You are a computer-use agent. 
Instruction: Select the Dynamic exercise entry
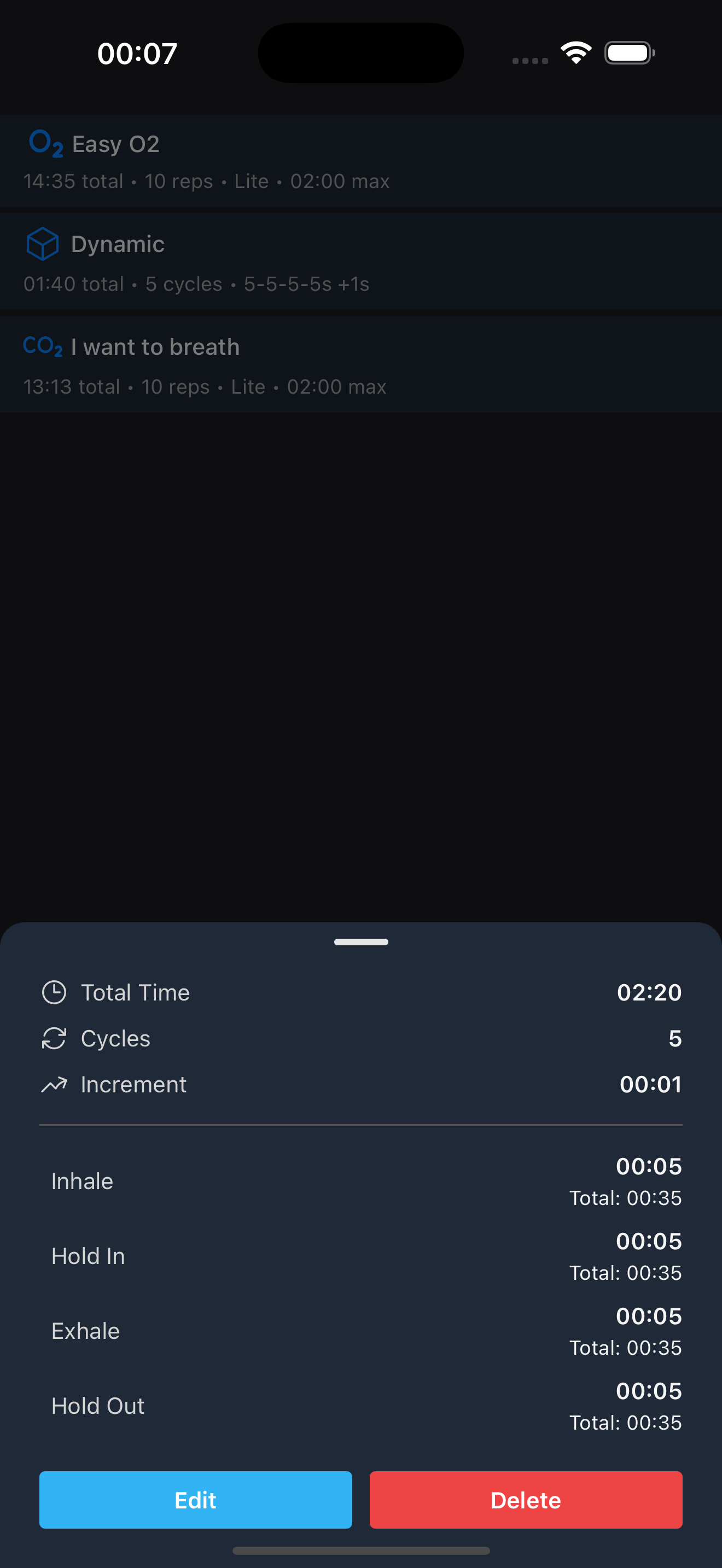(x=361, y=261)
